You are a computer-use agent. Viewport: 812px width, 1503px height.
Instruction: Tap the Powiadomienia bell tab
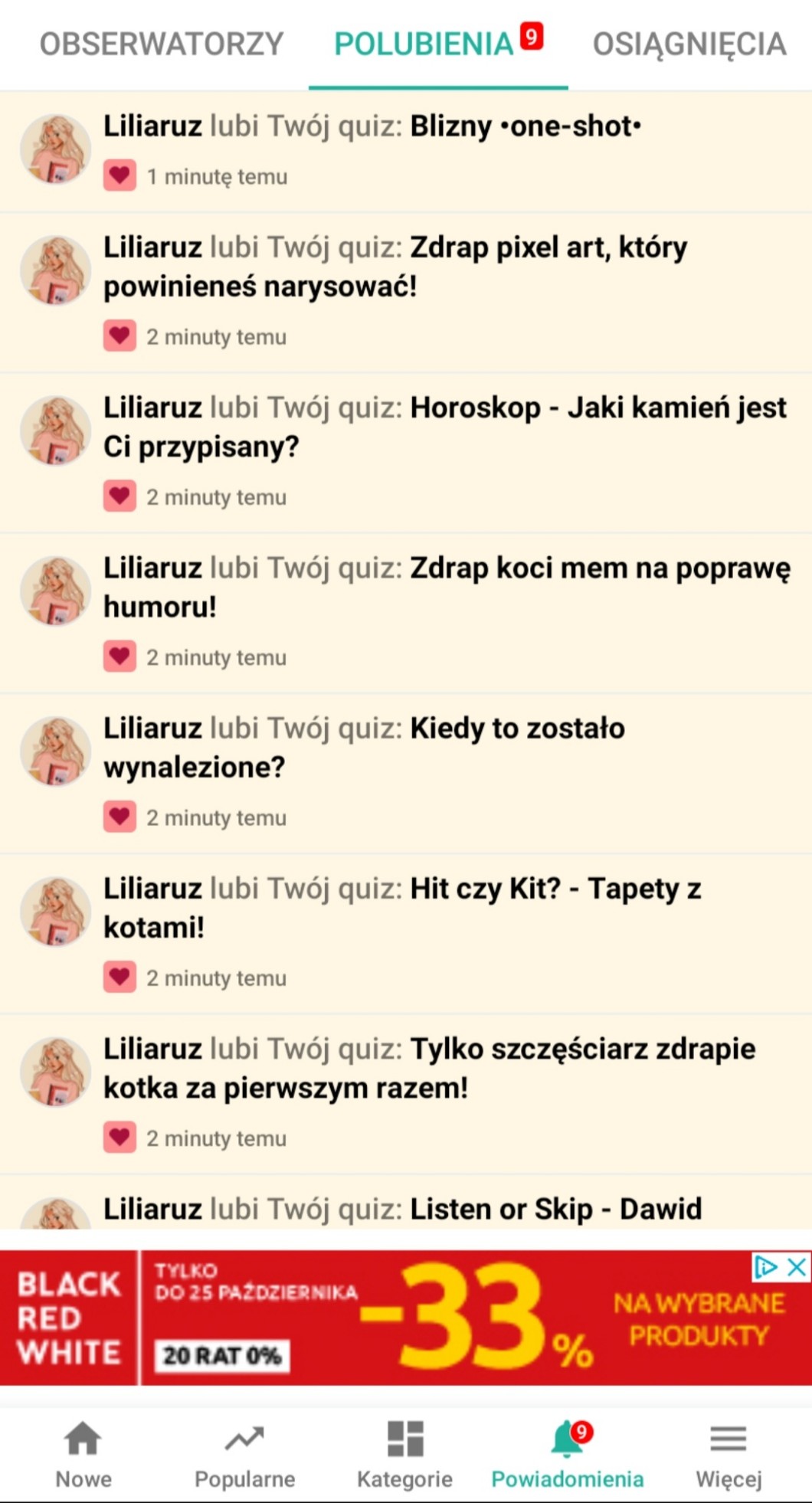pos(567,1453)
